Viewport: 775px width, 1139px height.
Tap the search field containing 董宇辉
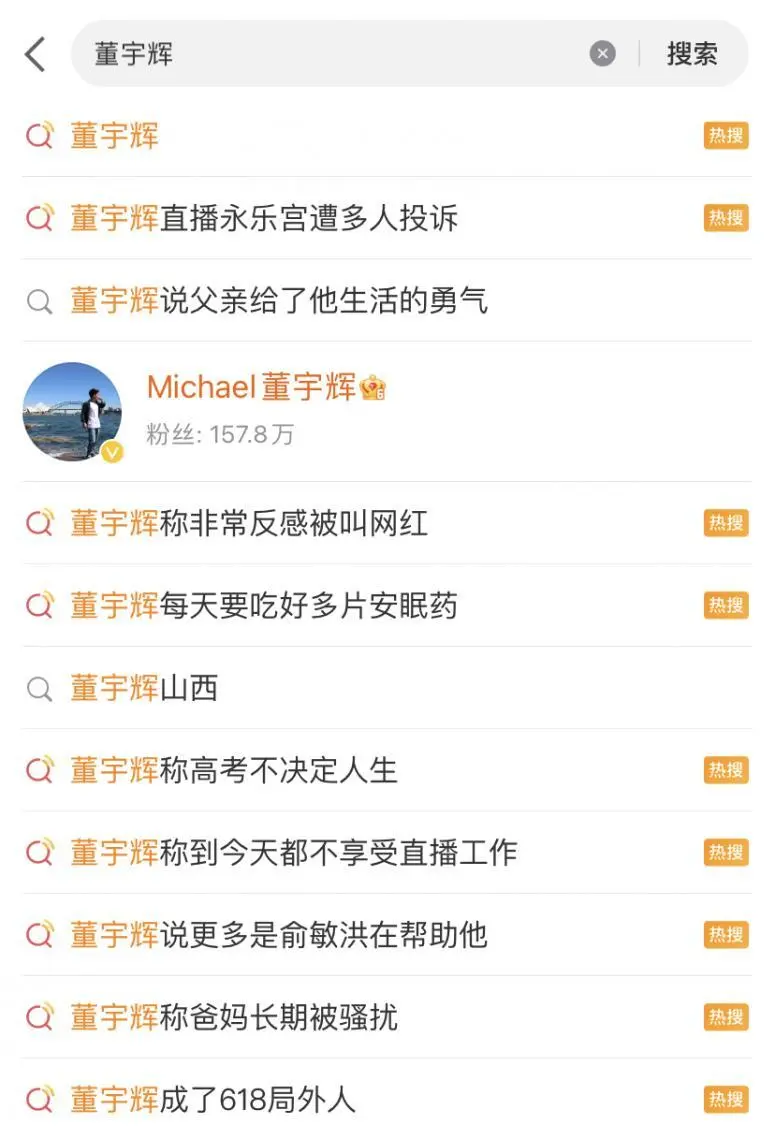pyautogui.click(x=330, y=54)
